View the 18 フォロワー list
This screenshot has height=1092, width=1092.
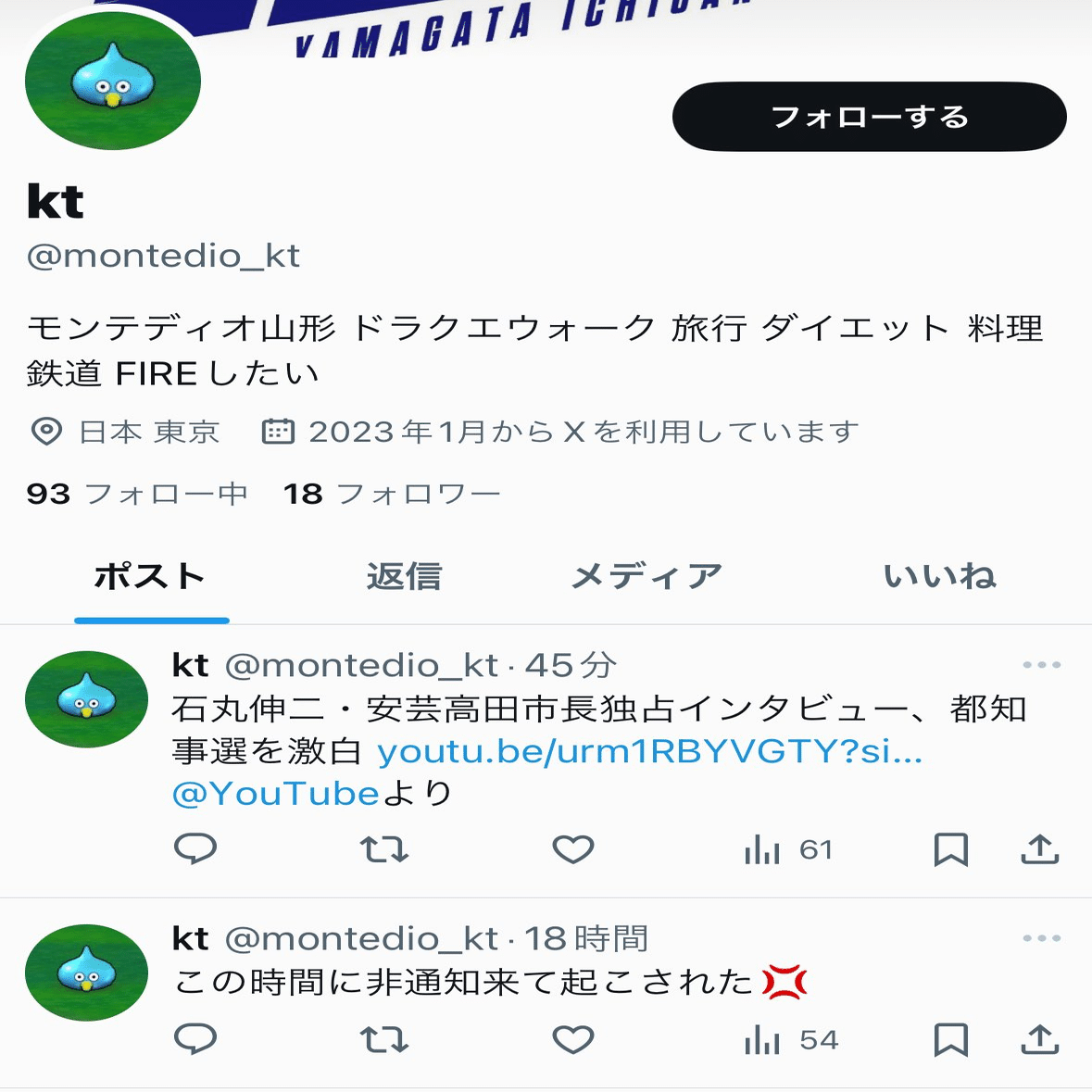tap(392, 494)
